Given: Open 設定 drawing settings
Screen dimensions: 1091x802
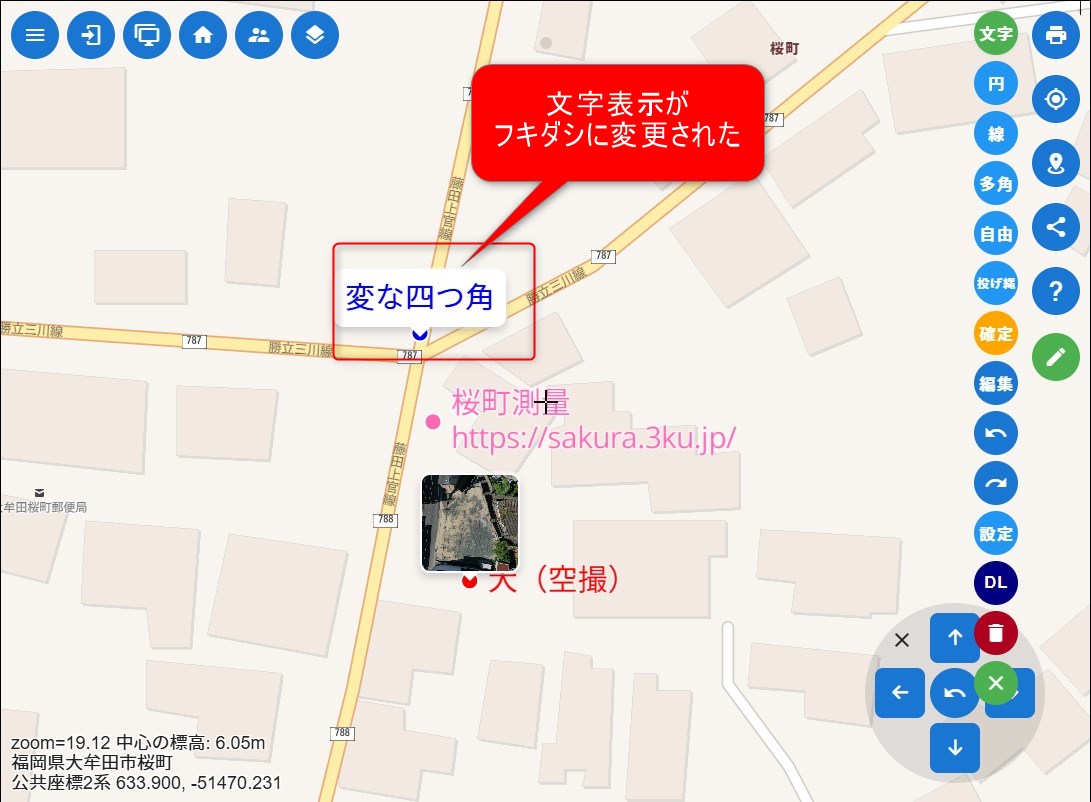Looking at the screenshot, I should click(x=995, y=534).
